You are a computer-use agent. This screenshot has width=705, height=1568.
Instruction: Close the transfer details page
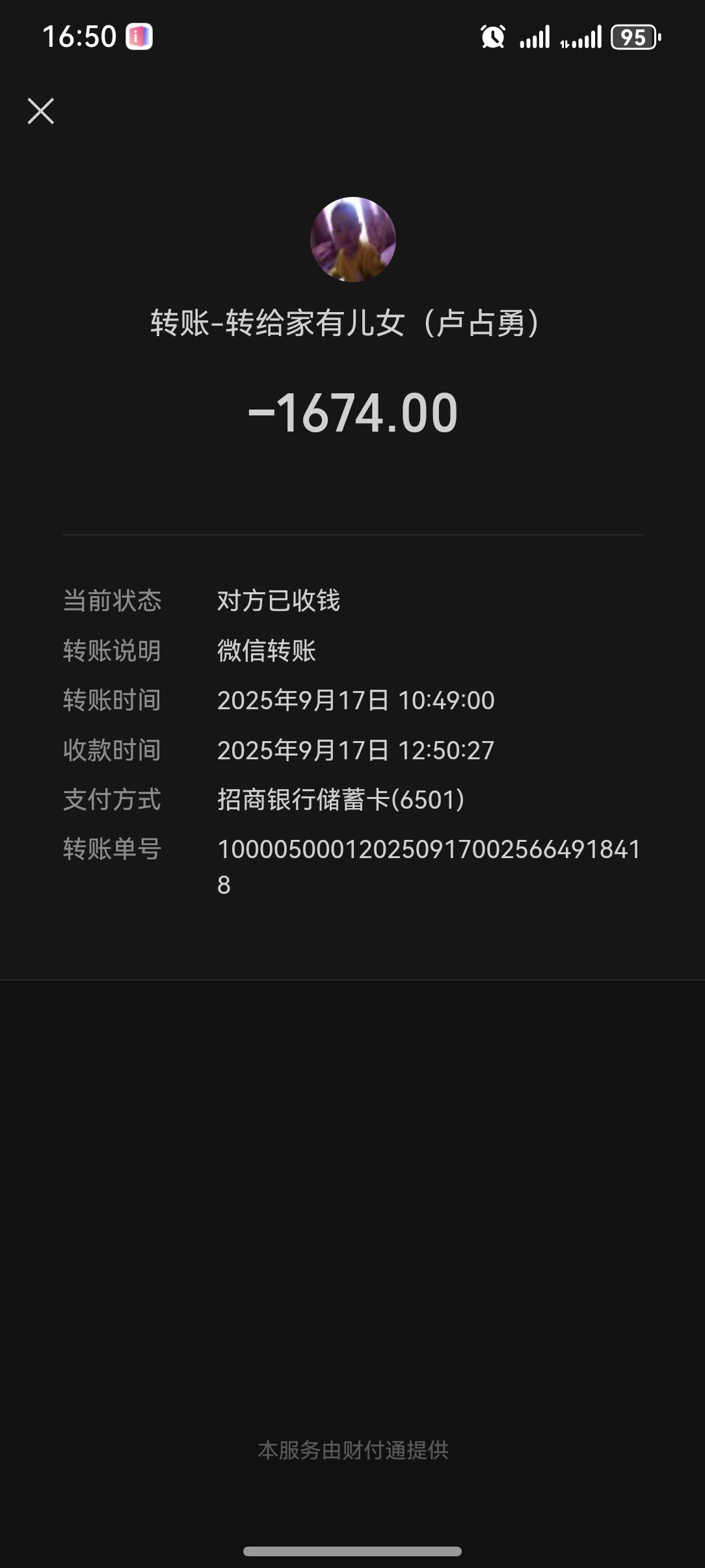click(x=41, y=111)
